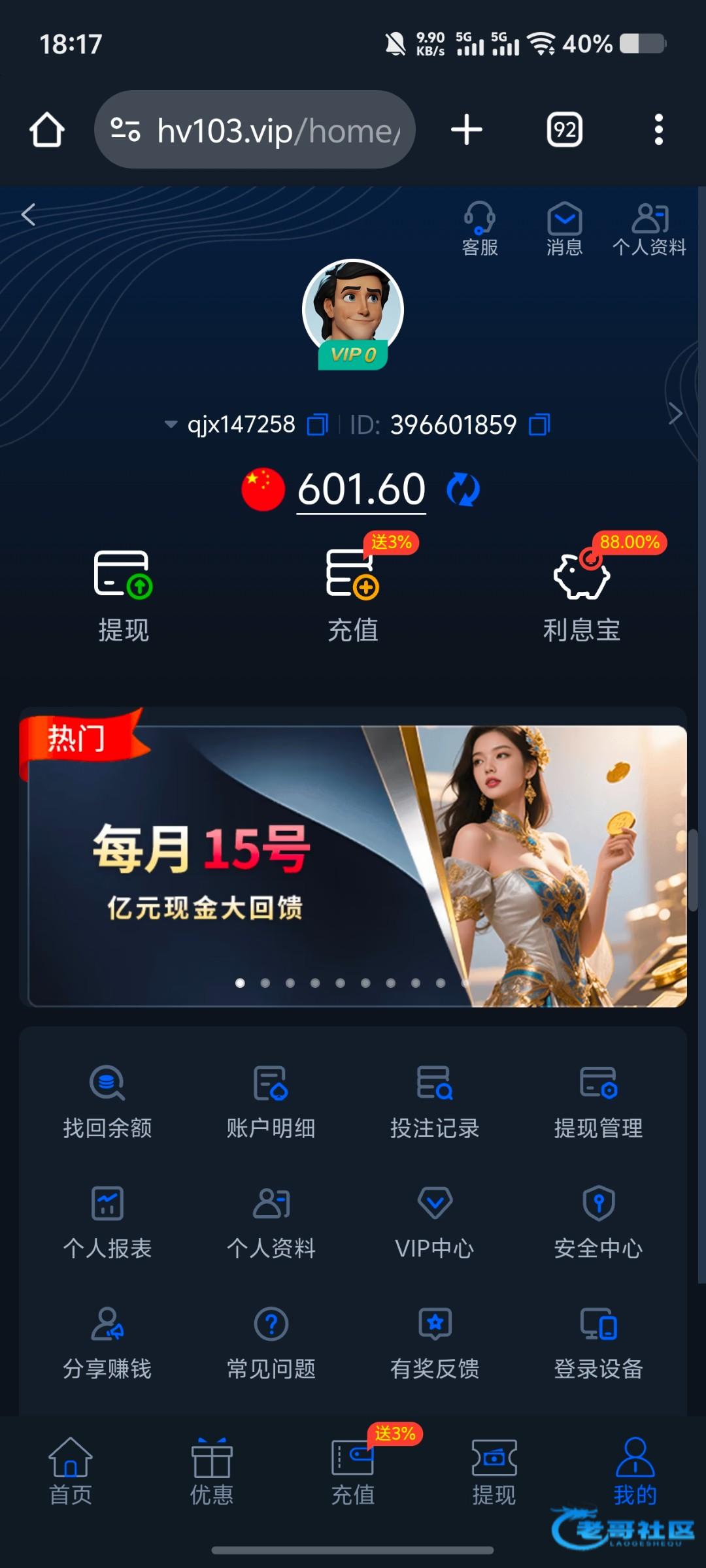Image resolution: width=706 pixels, height=1568 pixels.
Task: View 账户明细 account details
Action: click(x=271, y=1102)
